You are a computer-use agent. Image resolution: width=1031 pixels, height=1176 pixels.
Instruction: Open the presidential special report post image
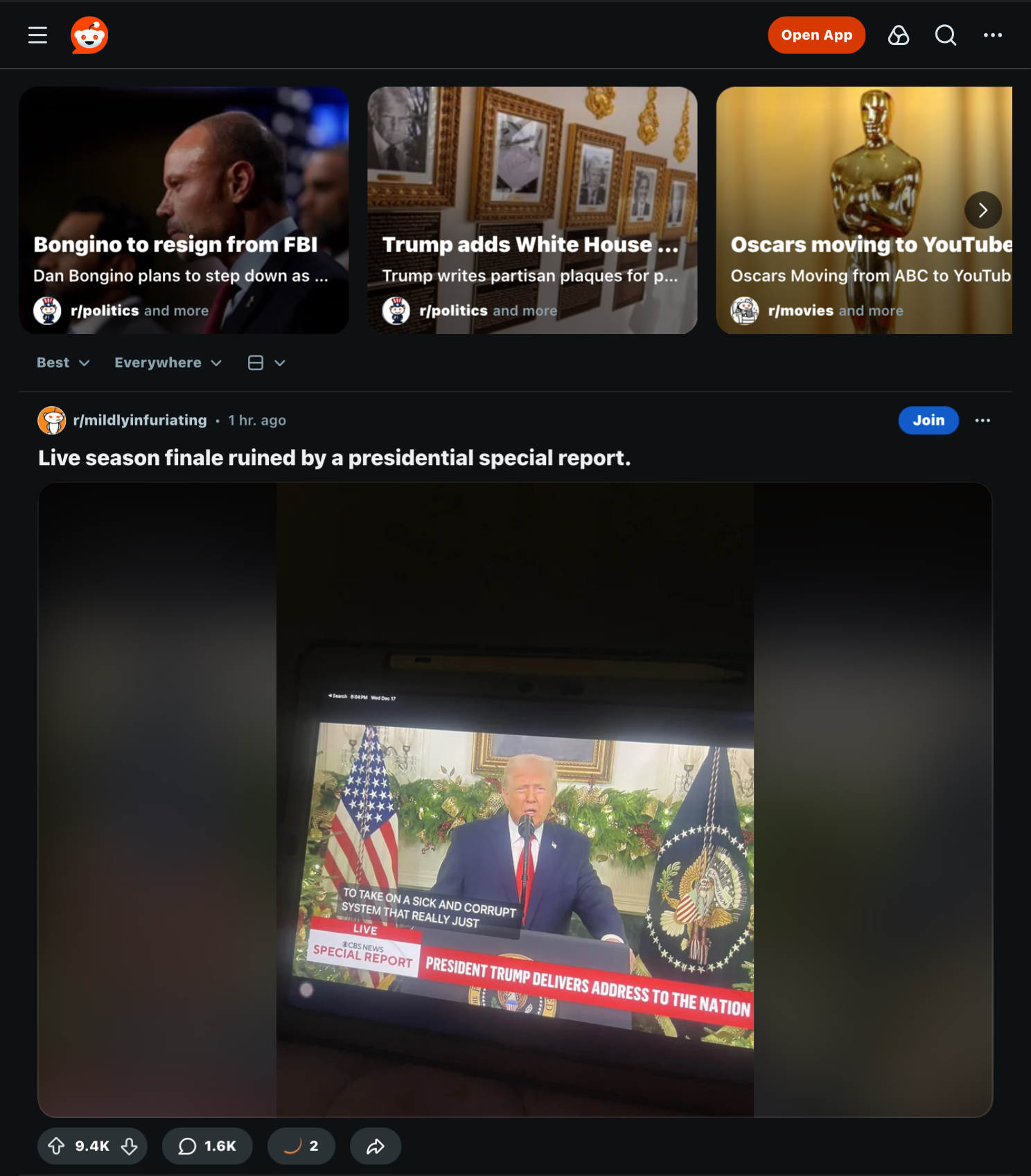tap(515, 799)
